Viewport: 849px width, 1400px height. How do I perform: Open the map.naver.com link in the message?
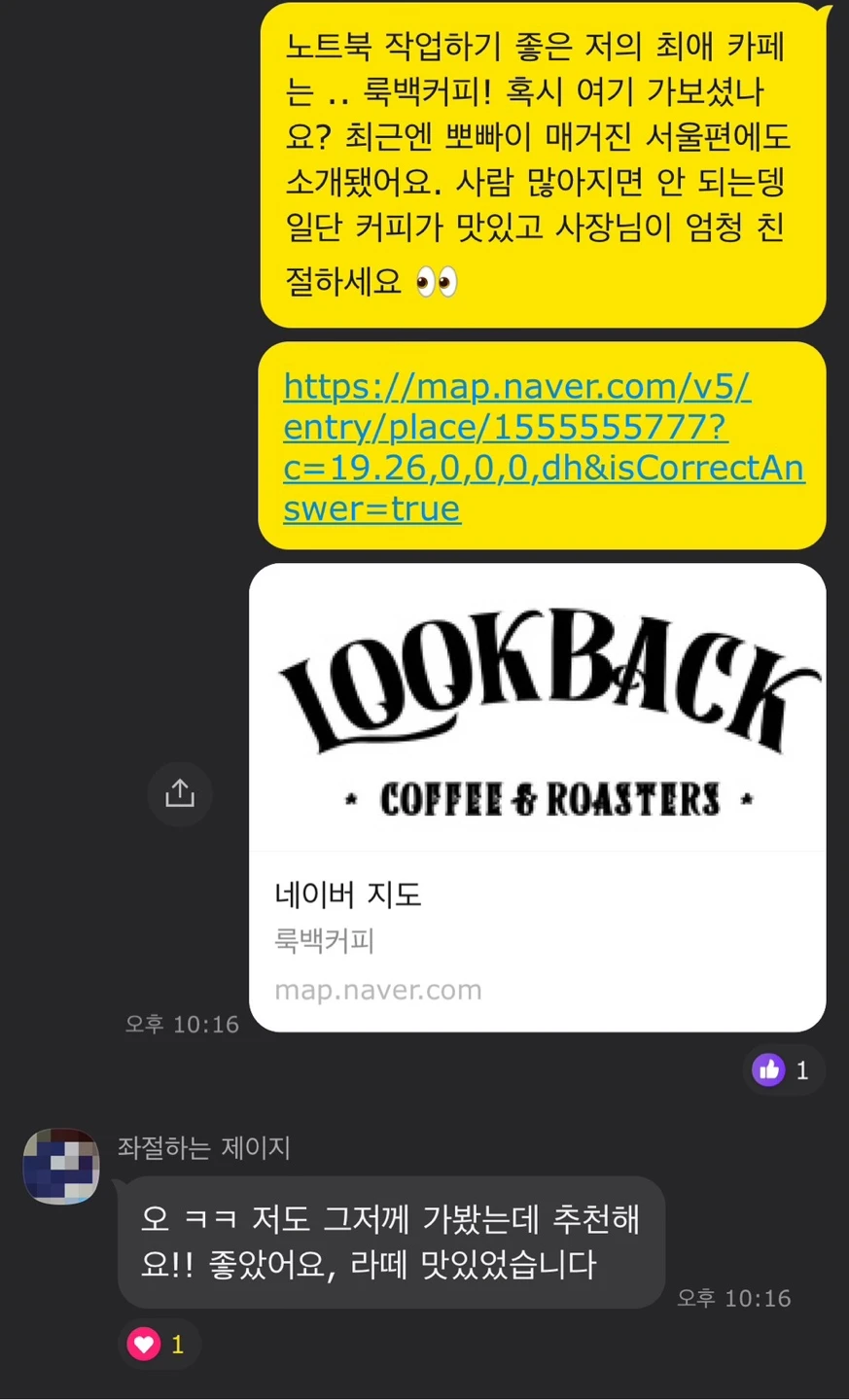pyautogui.click(x=544, y=447)
